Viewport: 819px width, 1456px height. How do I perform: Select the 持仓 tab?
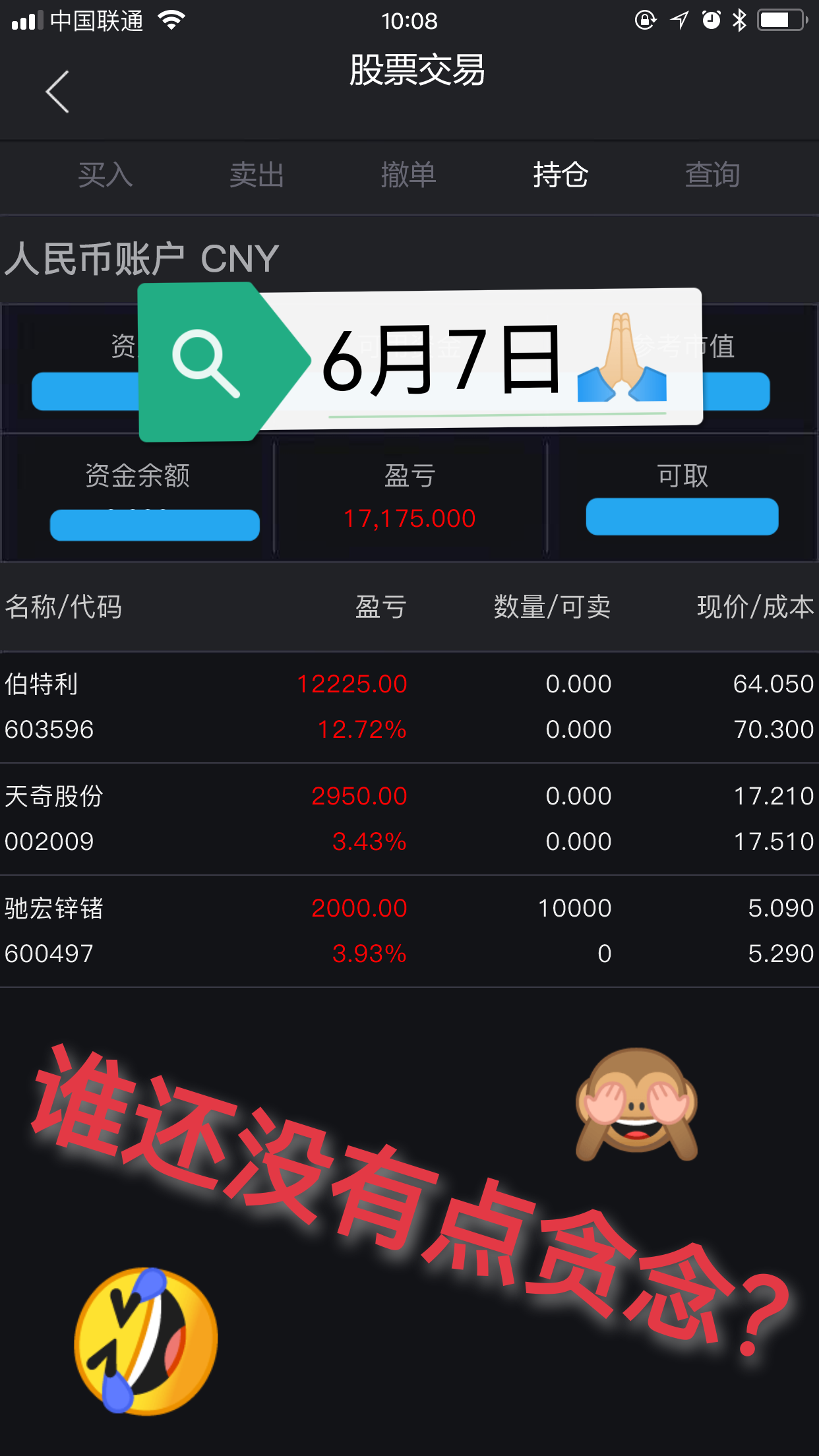[560, 175]
